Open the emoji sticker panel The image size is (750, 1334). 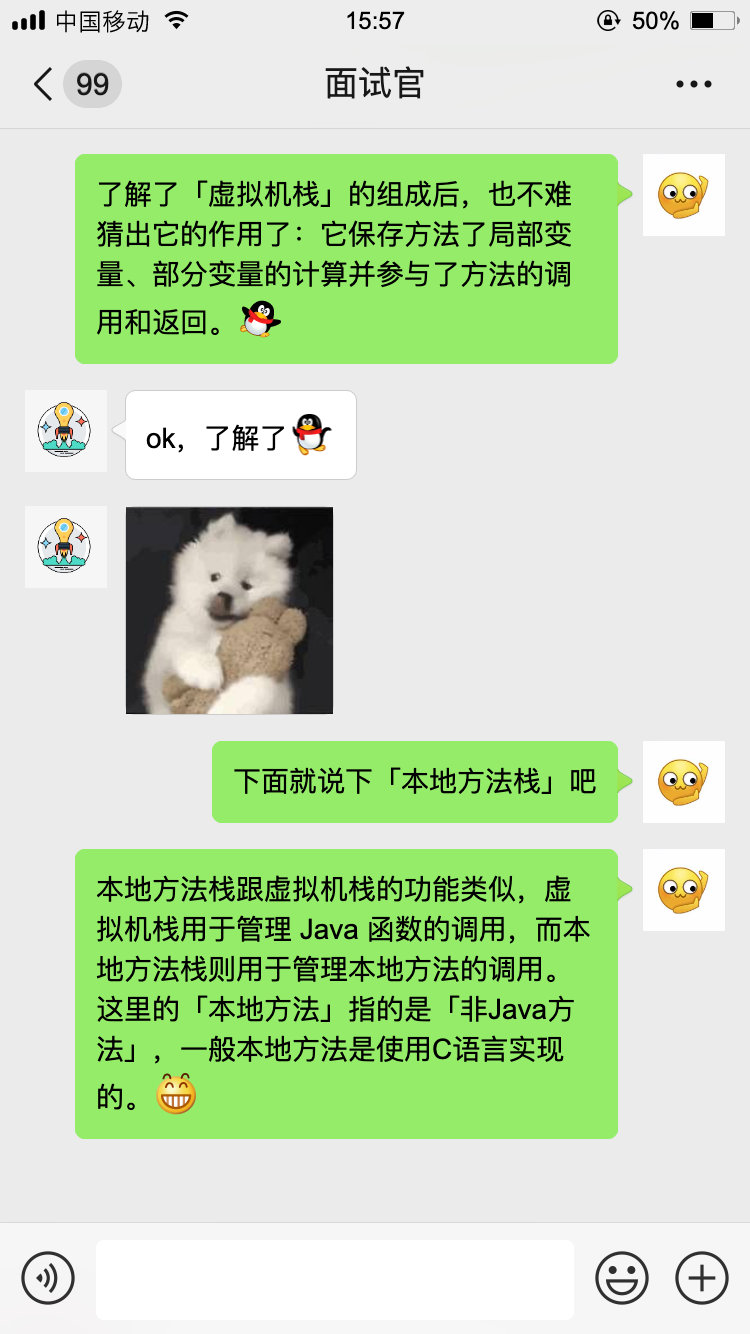[x=622, y=1278]
